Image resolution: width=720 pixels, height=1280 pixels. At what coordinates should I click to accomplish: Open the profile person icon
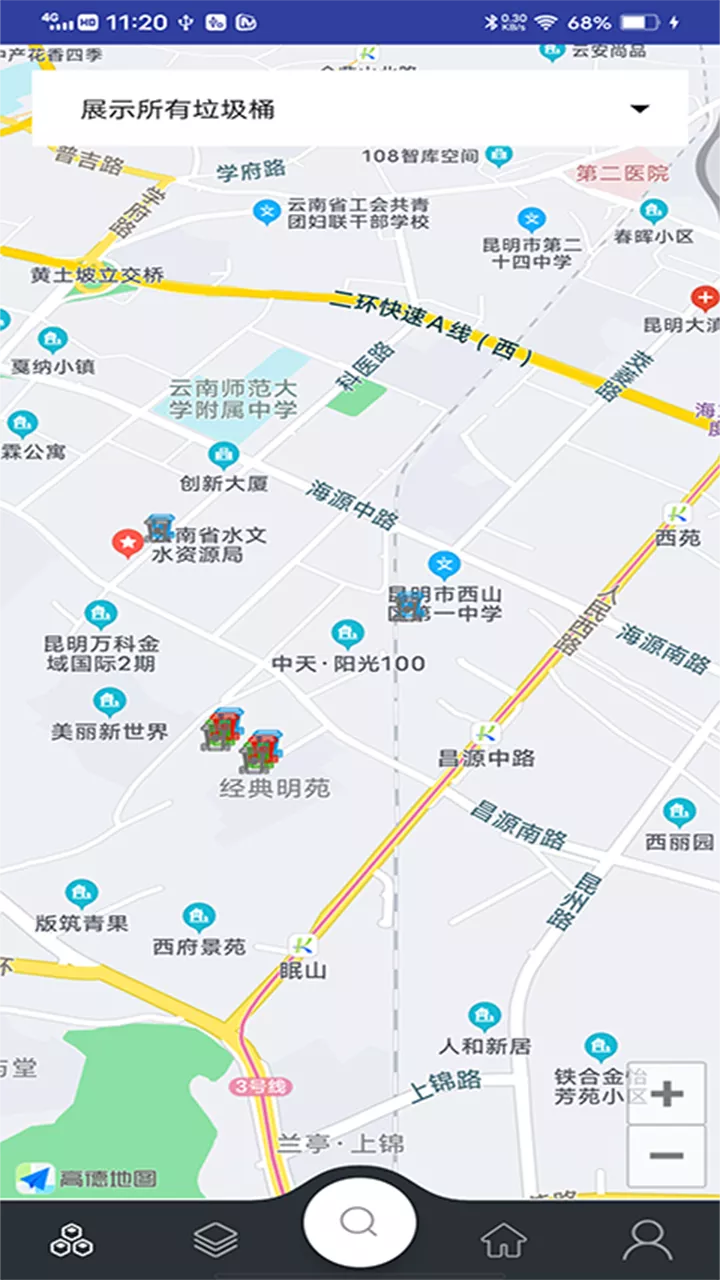point(647,1238)
